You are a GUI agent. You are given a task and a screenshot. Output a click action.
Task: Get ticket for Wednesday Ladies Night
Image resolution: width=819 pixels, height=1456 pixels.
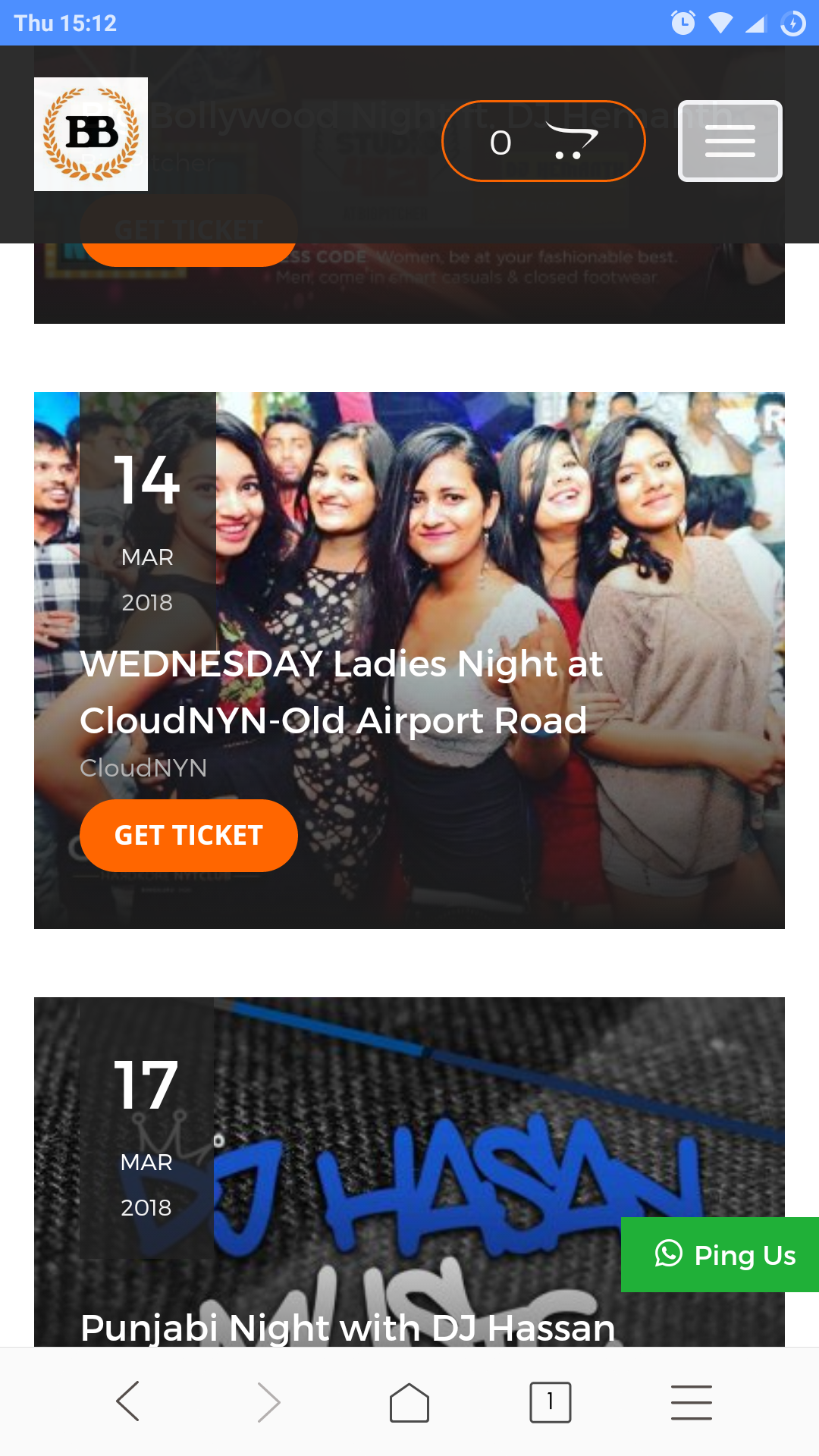coord(189,836)
